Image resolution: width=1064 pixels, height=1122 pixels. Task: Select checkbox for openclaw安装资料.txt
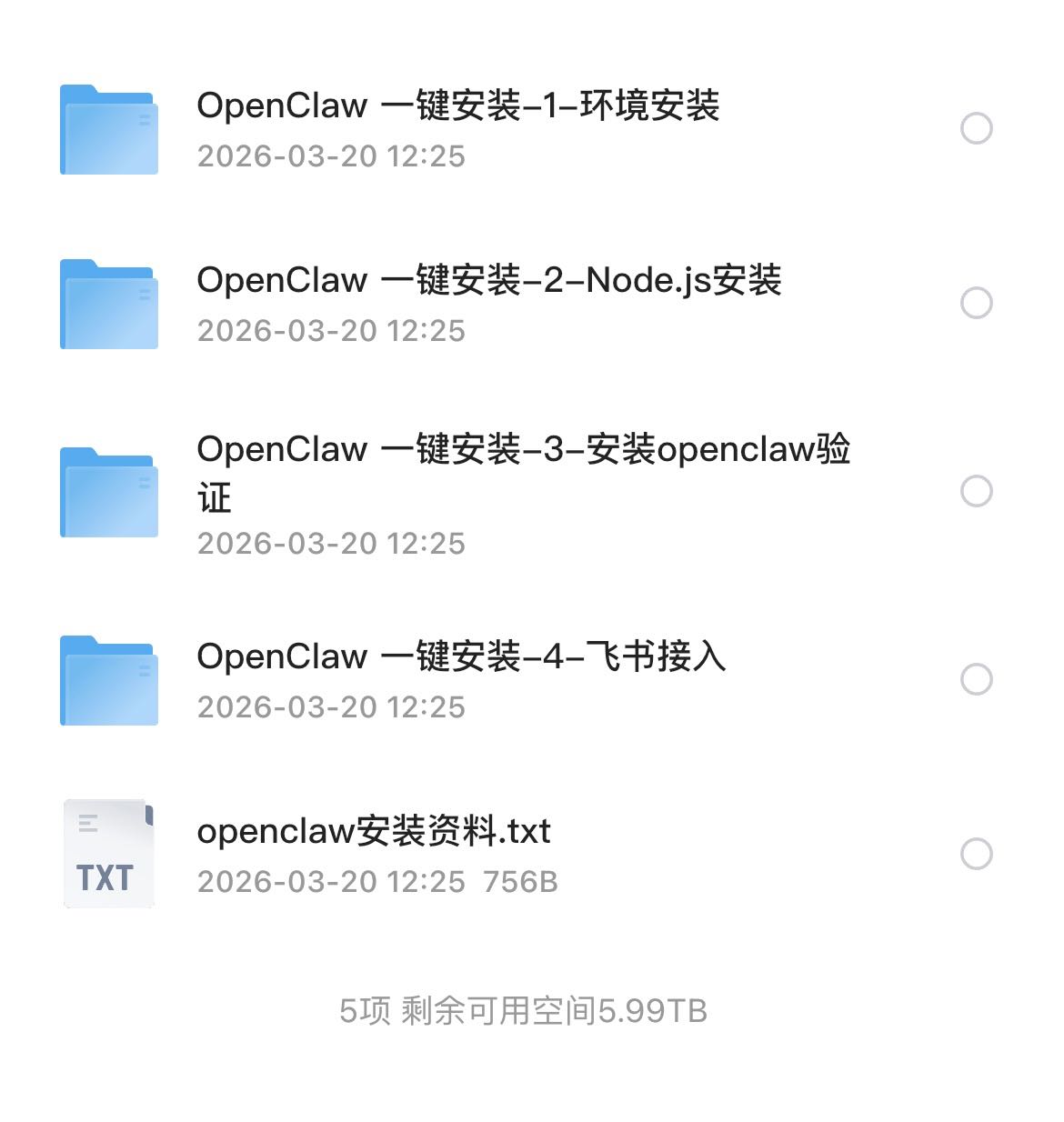tap(978, 853)
